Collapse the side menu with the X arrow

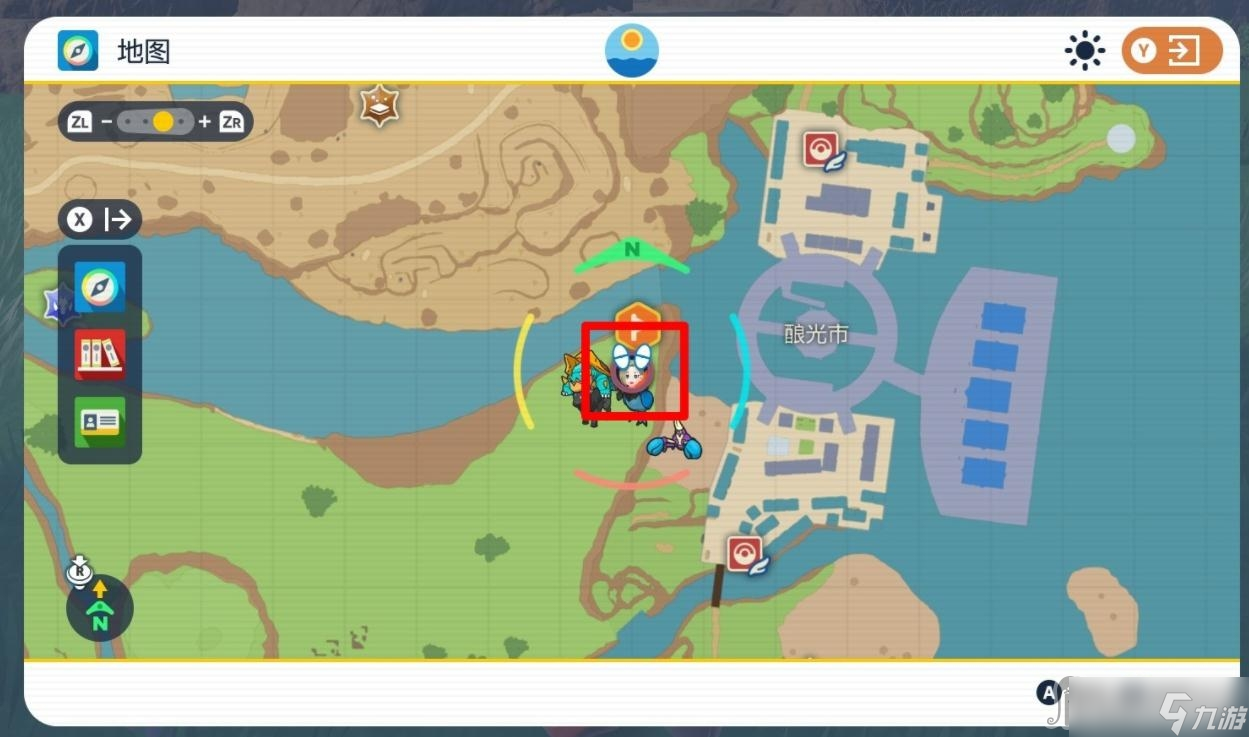pos(100,219)
